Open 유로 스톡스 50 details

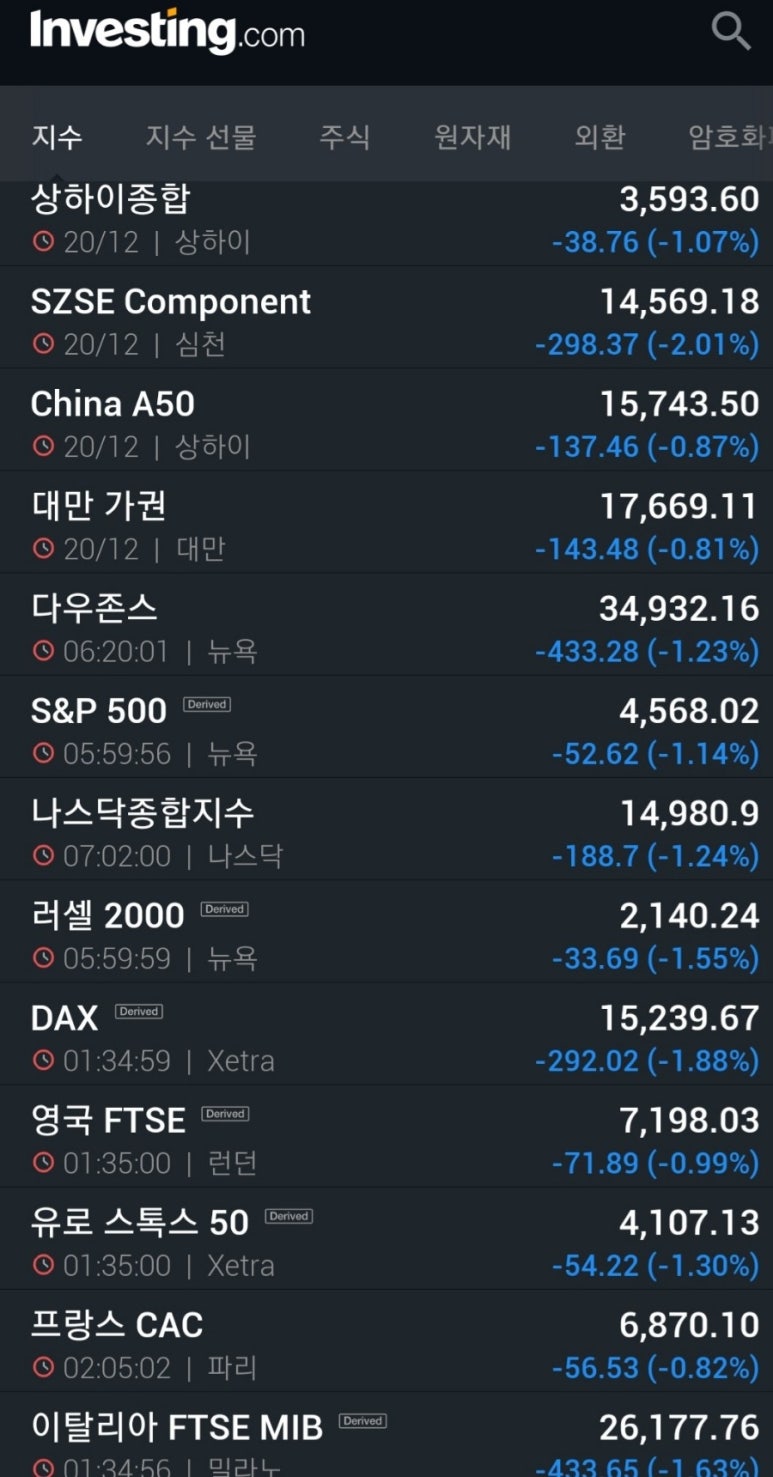(386, 1239)
